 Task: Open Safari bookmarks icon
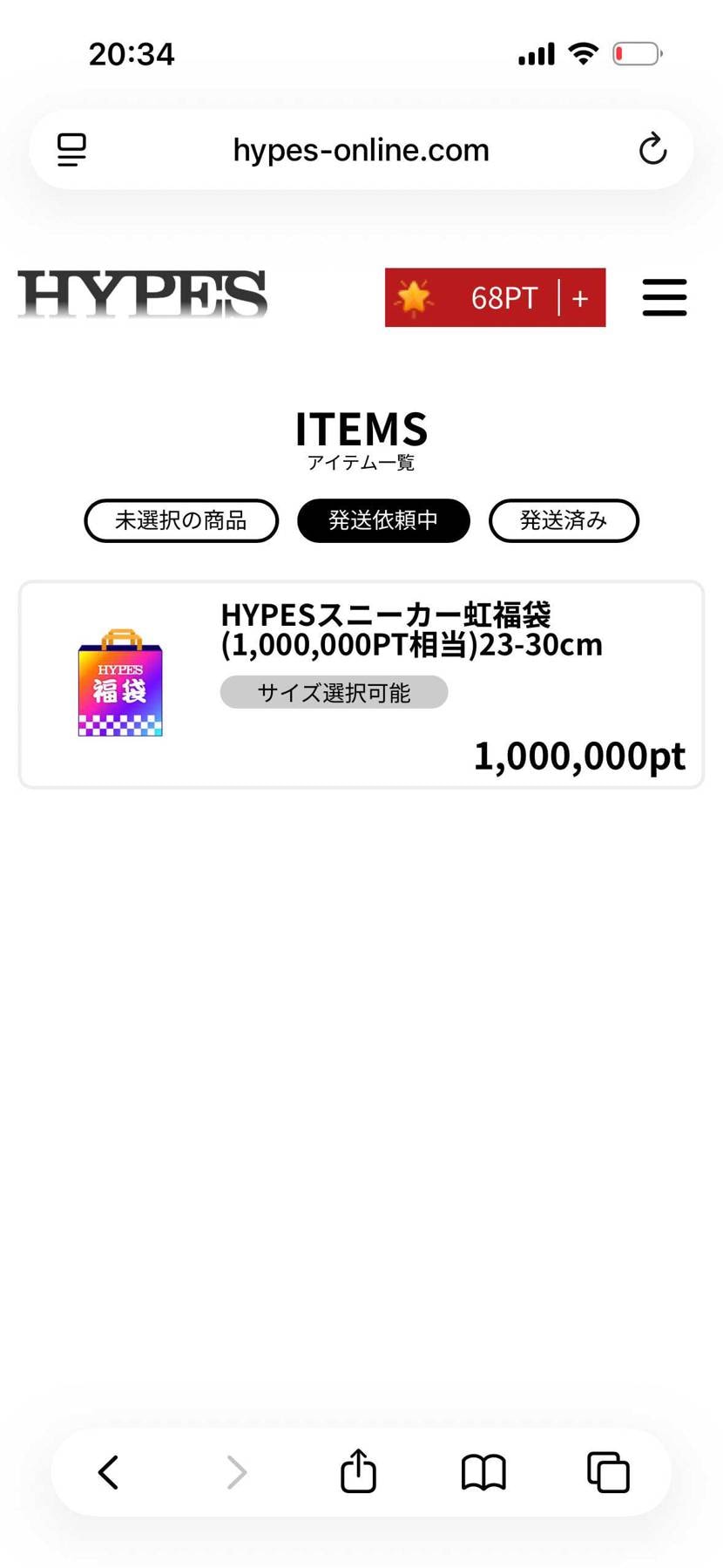(483, 1472)
